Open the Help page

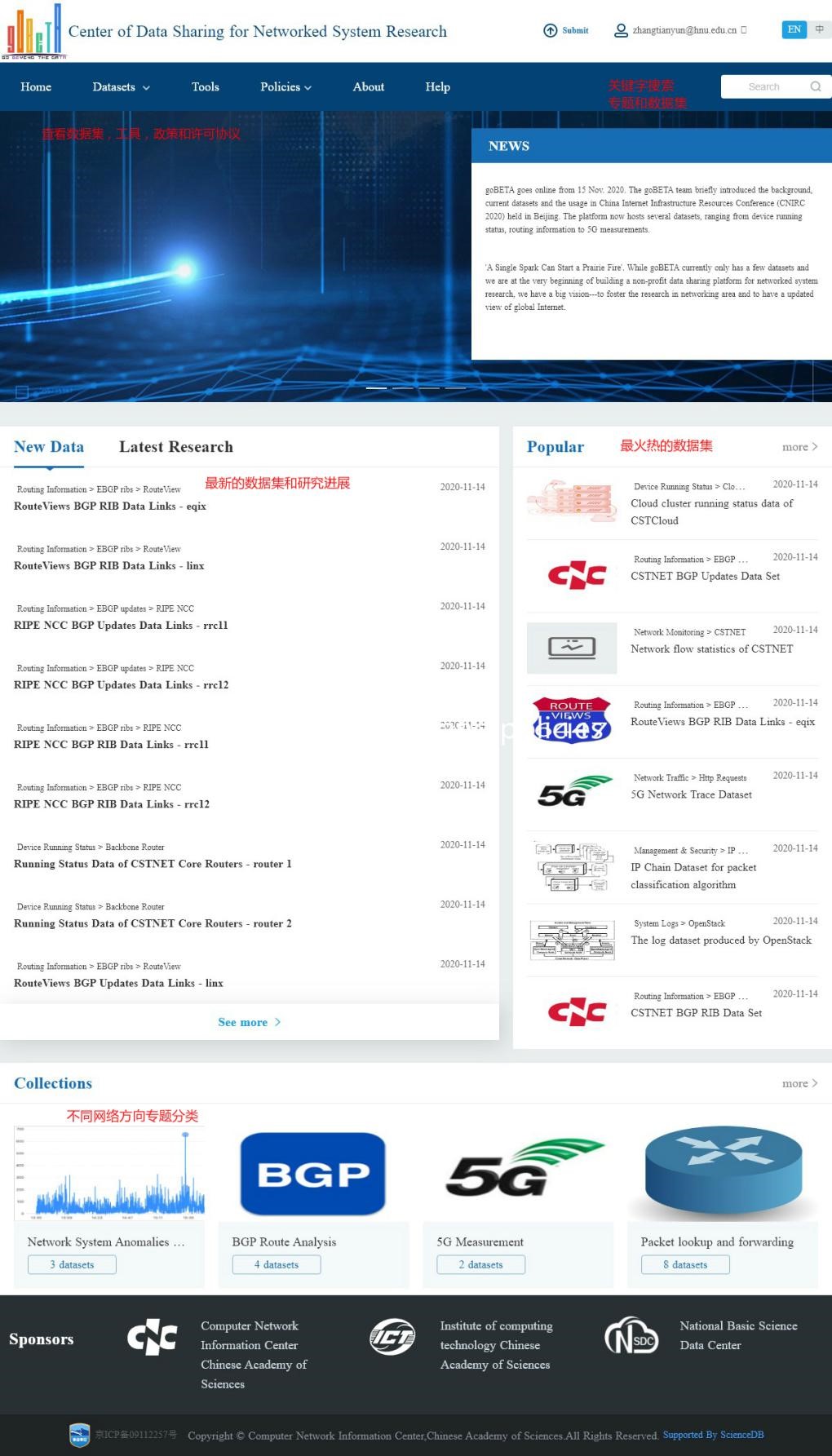(x=437, y=86)
